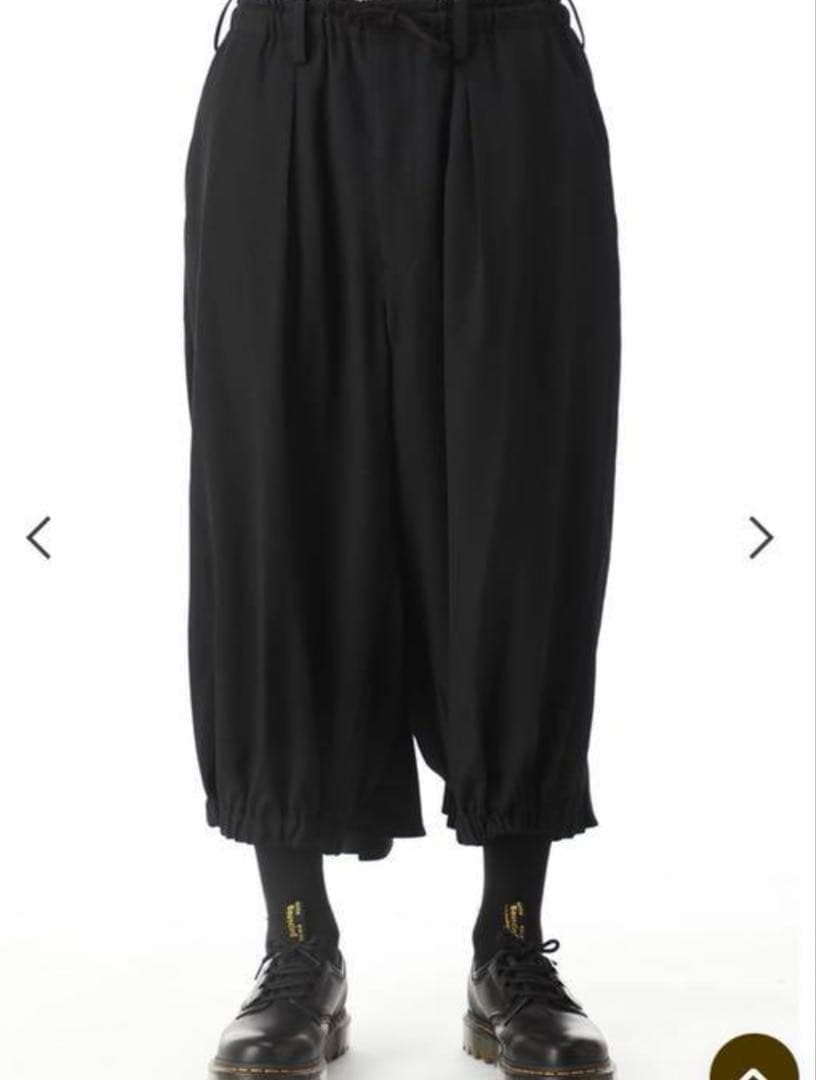This screenshot has height=1080, width=816.
Task: Click the chevron pointing right in the gallery
Action: (763, 537)
